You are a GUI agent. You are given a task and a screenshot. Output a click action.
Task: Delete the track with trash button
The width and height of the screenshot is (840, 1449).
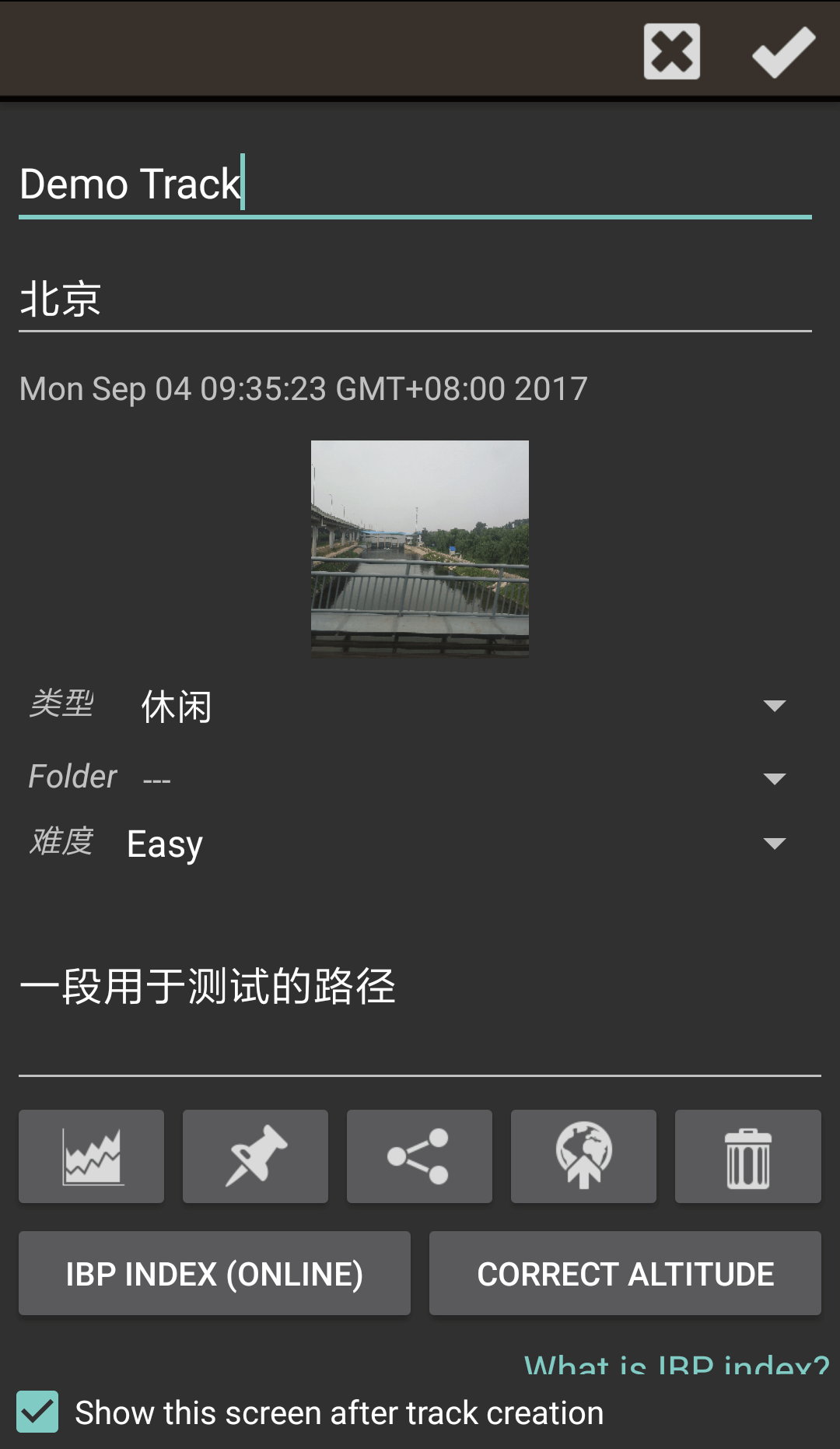point(747,1156)
